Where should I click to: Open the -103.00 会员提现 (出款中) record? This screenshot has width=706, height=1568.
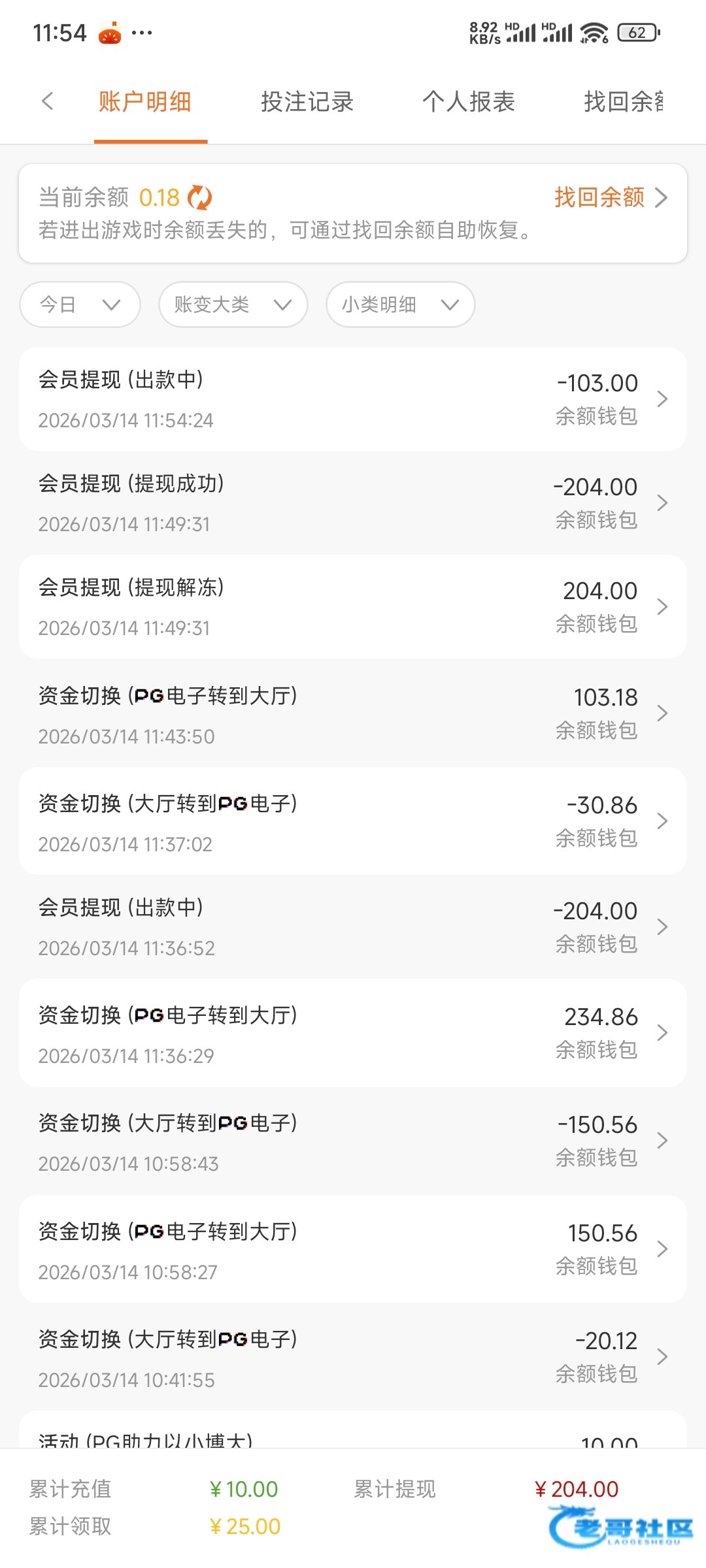(353, 399)
